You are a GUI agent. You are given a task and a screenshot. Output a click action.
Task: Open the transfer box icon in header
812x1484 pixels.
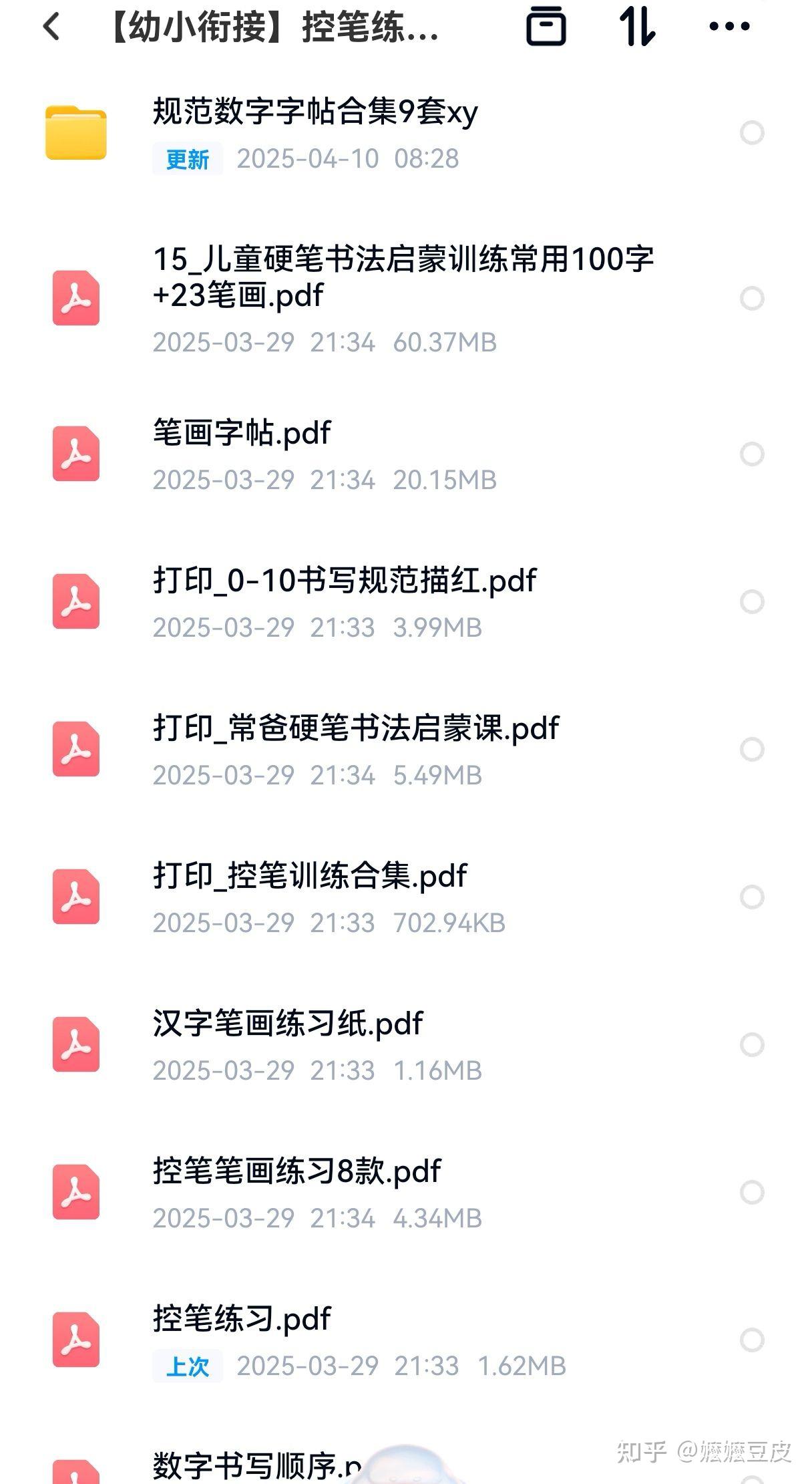pyautogui.click(x=546, y=27)
